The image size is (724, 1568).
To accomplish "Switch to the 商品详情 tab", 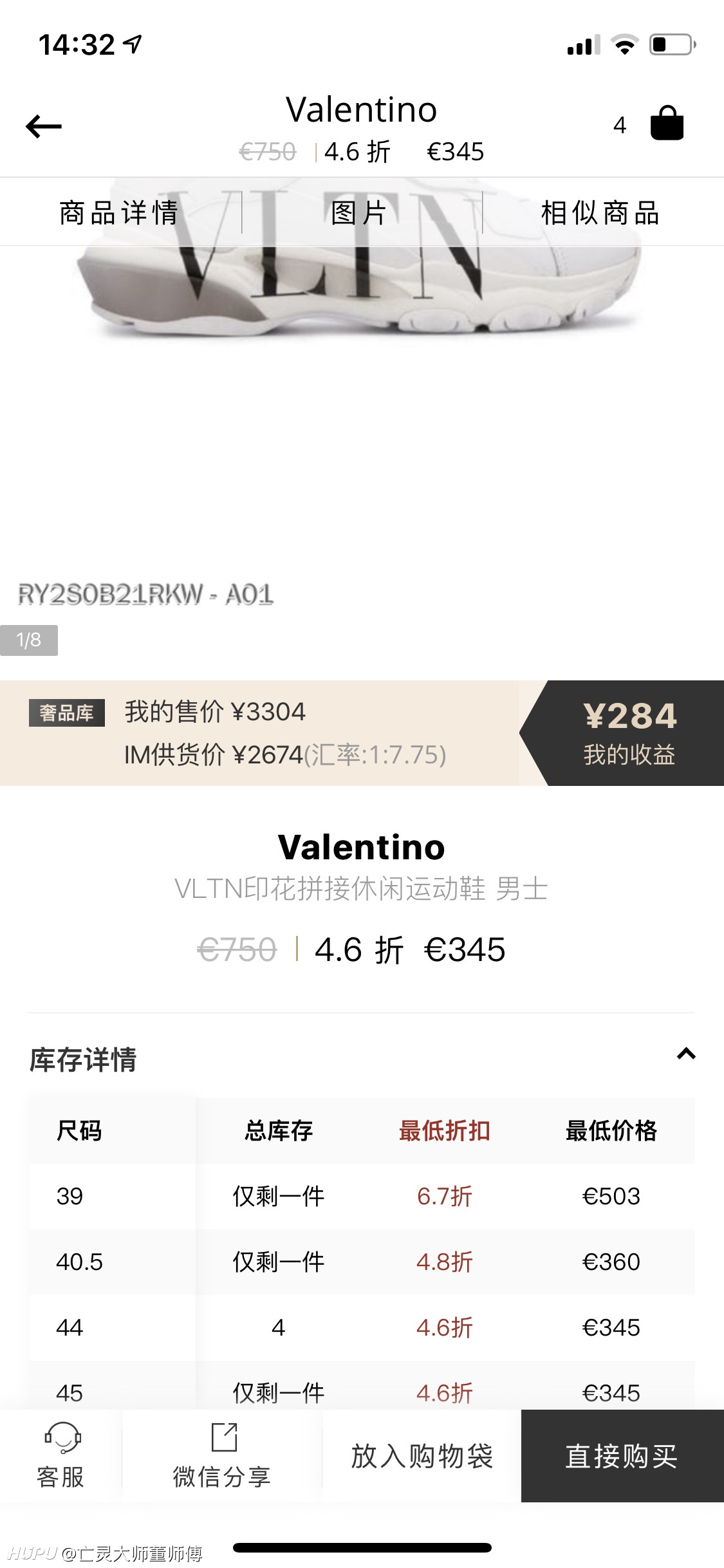I will click(119, 212).
